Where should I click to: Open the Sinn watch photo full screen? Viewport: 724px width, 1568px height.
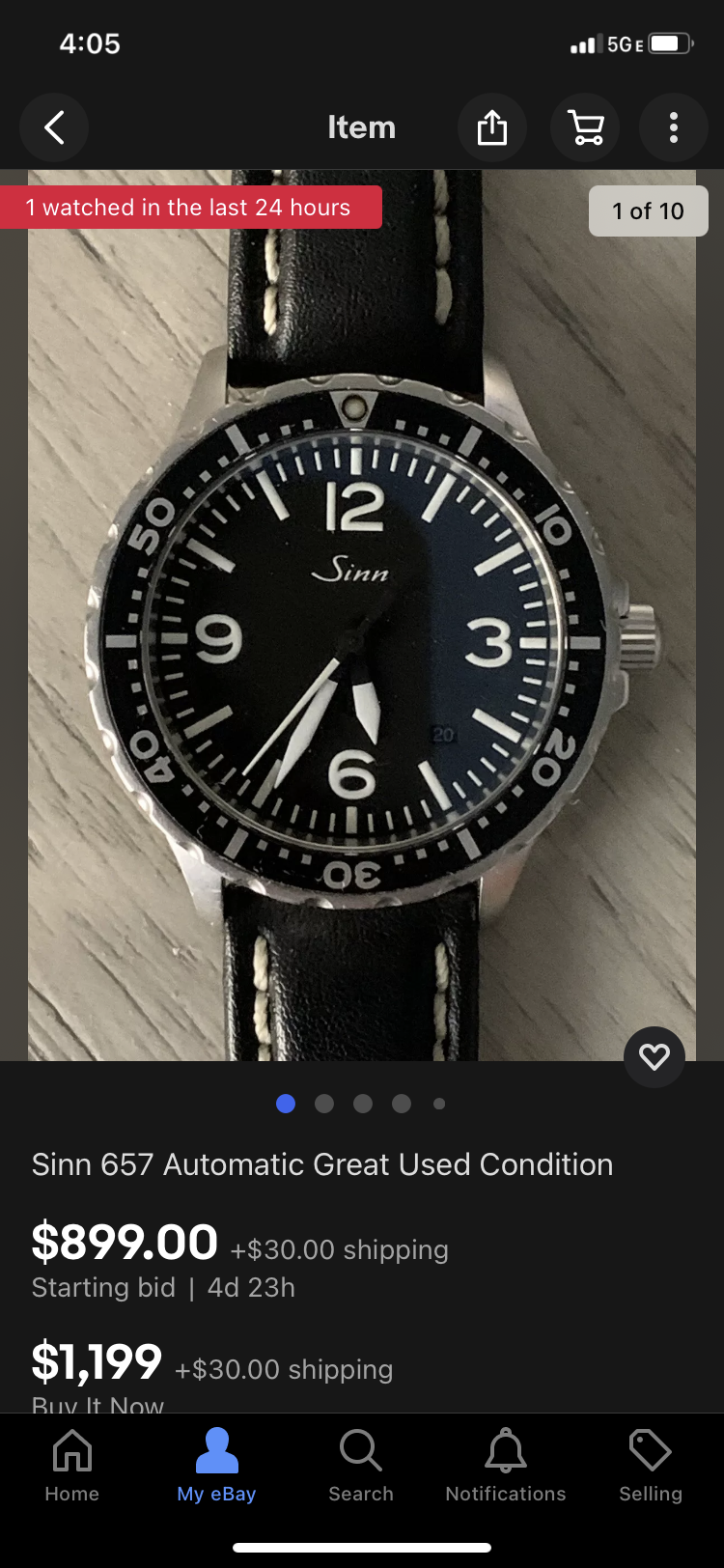[x=362, y=618]
